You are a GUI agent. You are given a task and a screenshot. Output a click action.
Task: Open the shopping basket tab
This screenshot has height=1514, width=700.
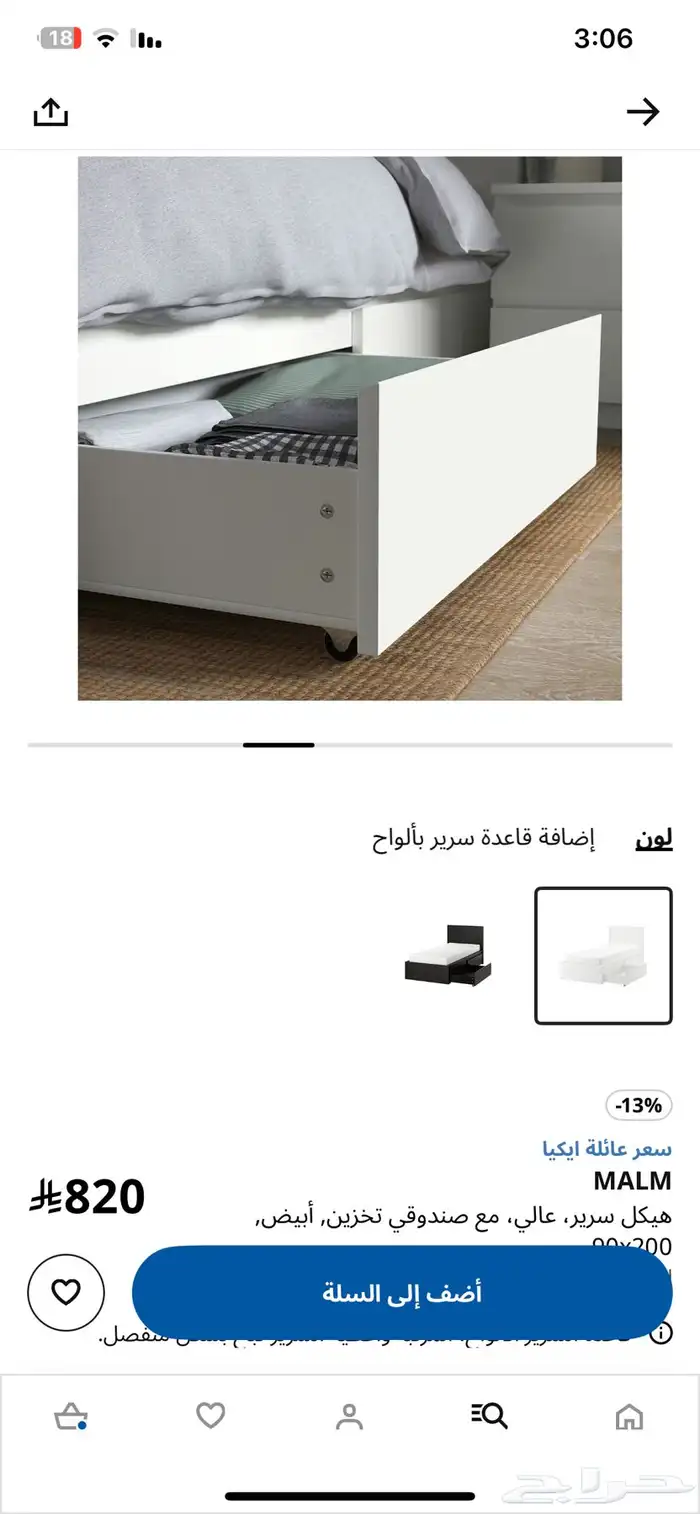[x=70, y=1416]
